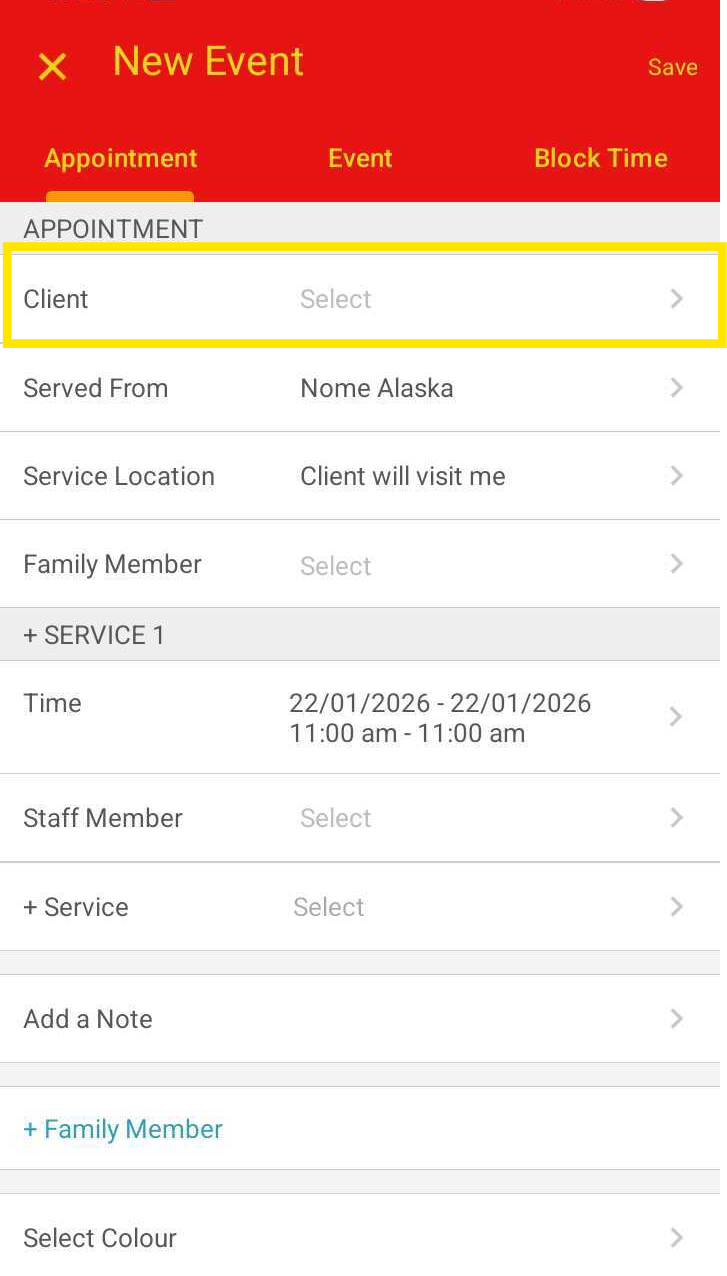Viewport: 727px width, 1276px height.
Task: Open the Select Colour option
Action: pos(360,1238)
